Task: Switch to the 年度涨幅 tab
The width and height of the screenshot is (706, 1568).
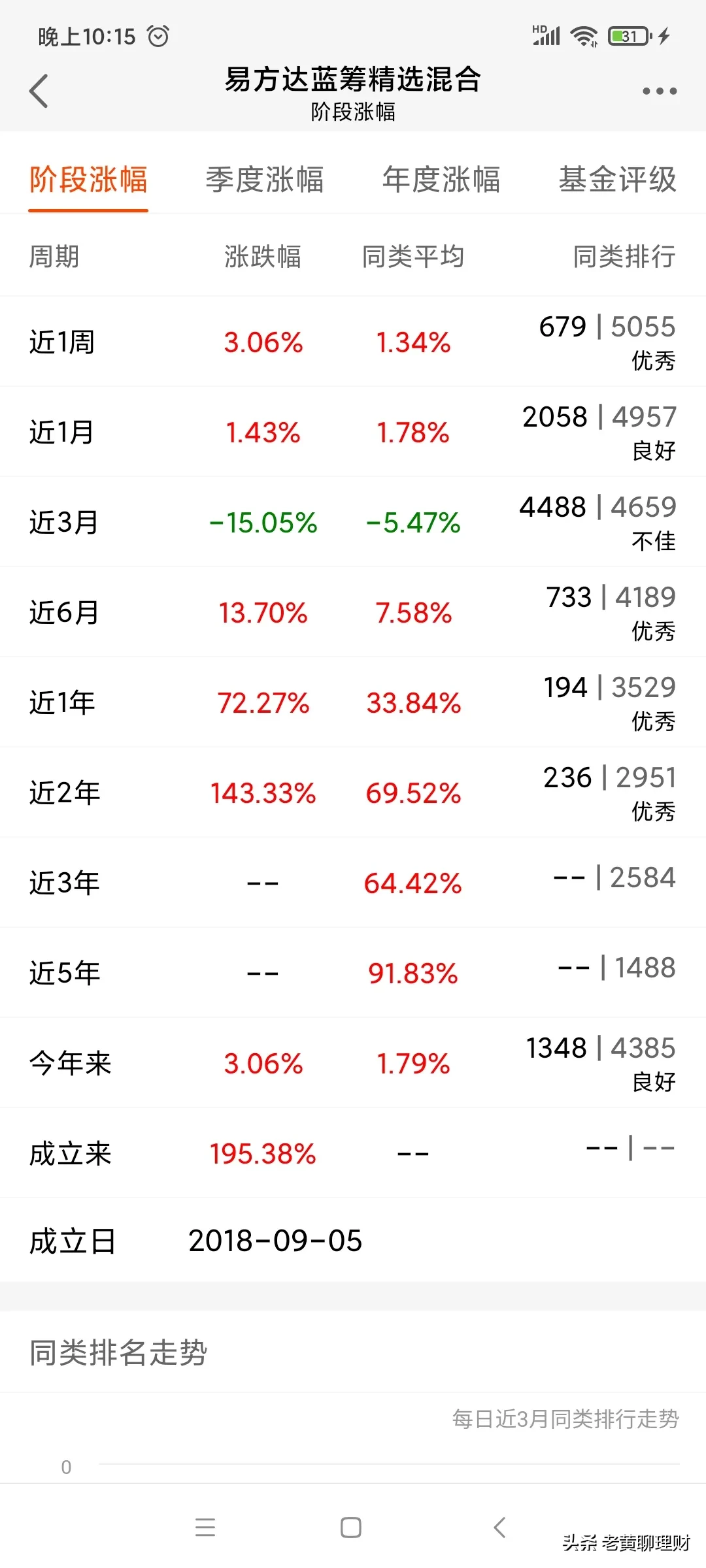Action: tap(441, 180)
